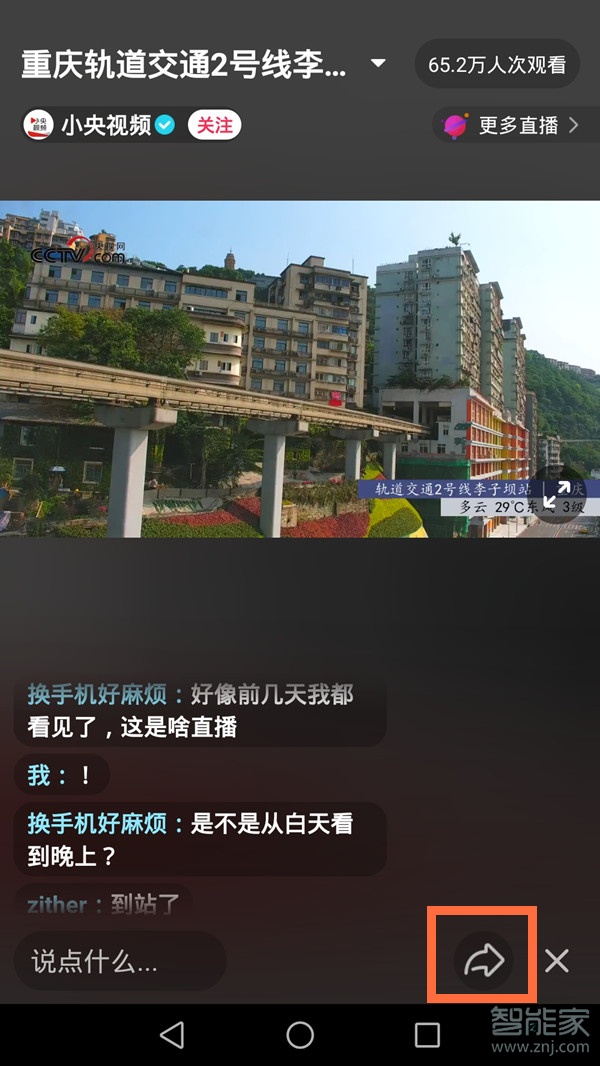
Task: Follow 小央视频 with 关注 button
Action: pyautogui.click(x=214, y=125)
